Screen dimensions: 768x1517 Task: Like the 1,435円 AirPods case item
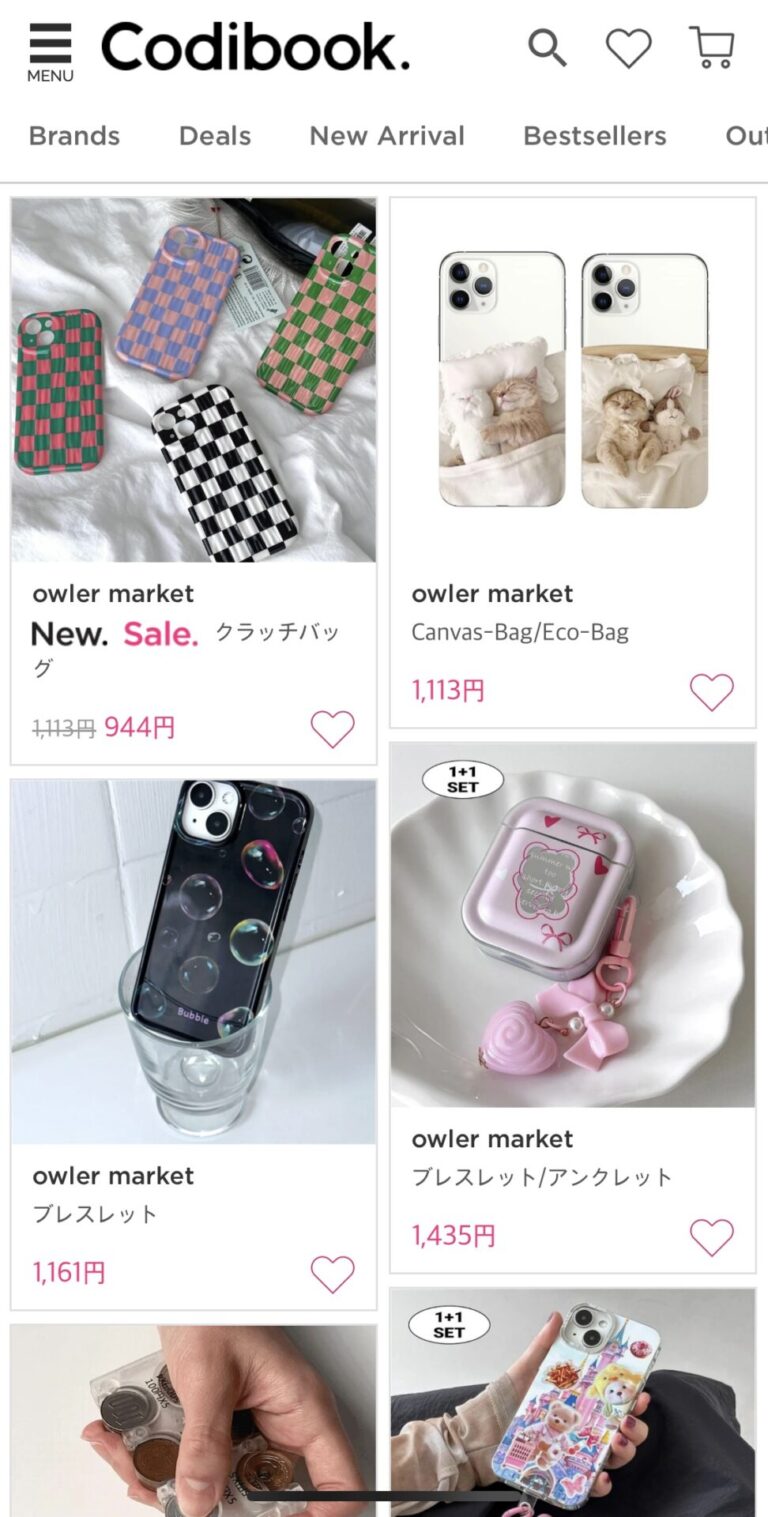coord(711,1237)
